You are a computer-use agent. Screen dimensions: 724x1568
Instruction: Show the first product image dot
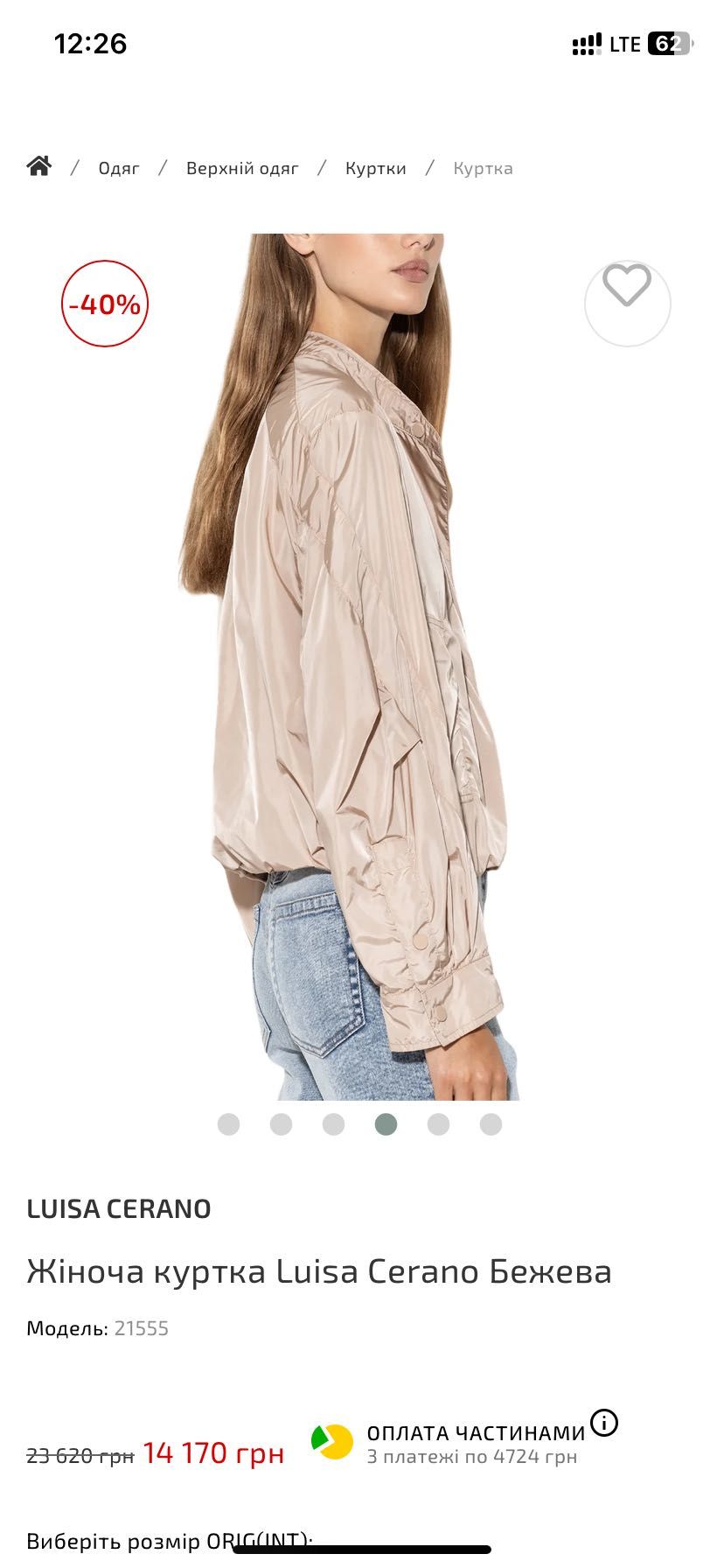point(228,1124)
